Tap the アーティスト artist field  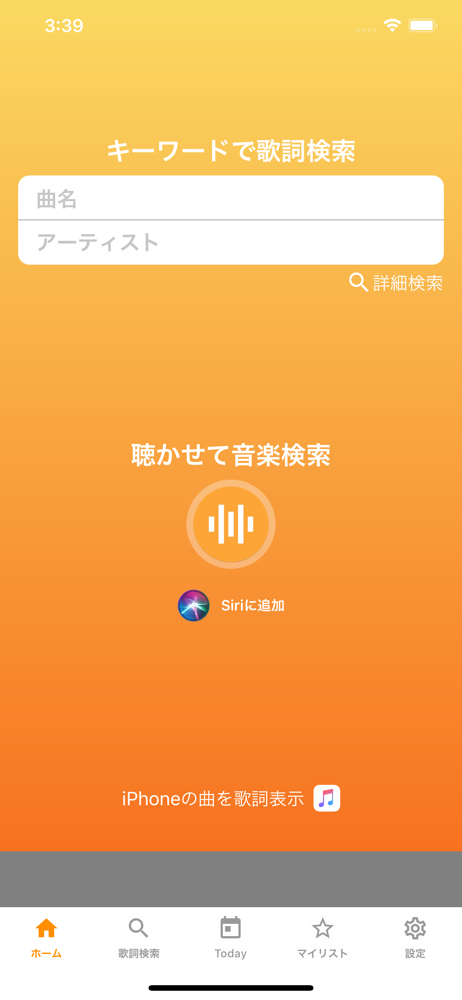231,242
